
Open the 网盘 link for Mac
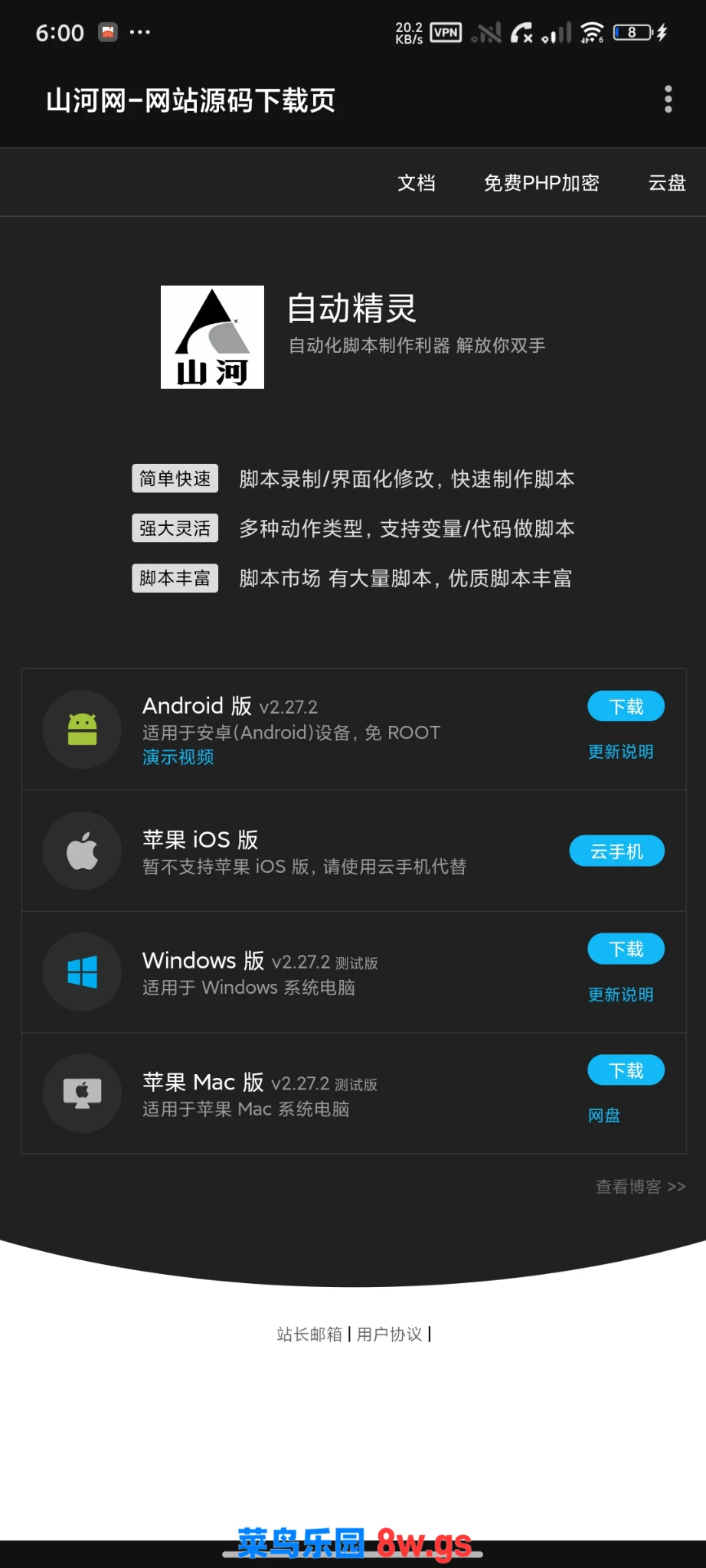pyautogui.click(x=604, y=1116)
